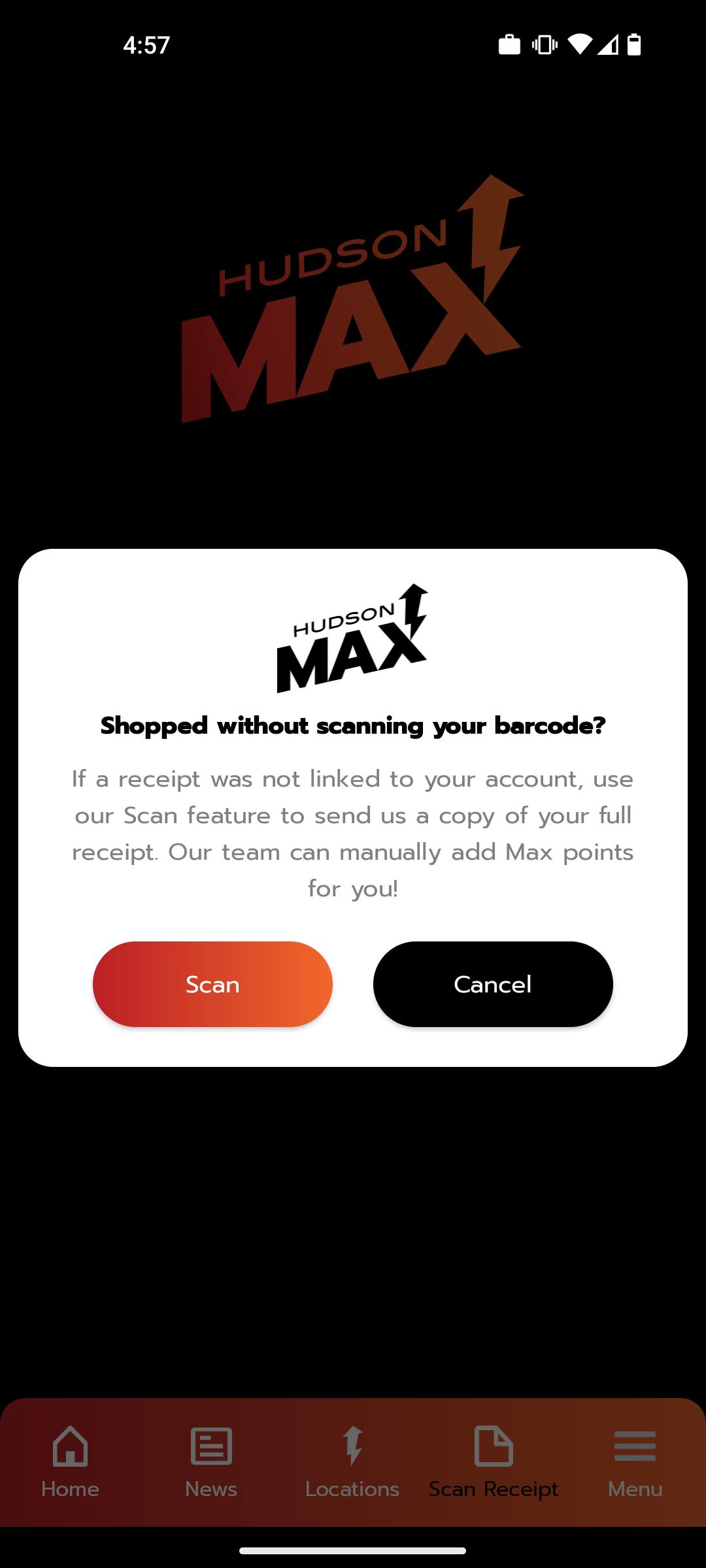This screenshot has width=706, height=1568.
Task: Open the News tab
Action: [x=211, y=1462]
